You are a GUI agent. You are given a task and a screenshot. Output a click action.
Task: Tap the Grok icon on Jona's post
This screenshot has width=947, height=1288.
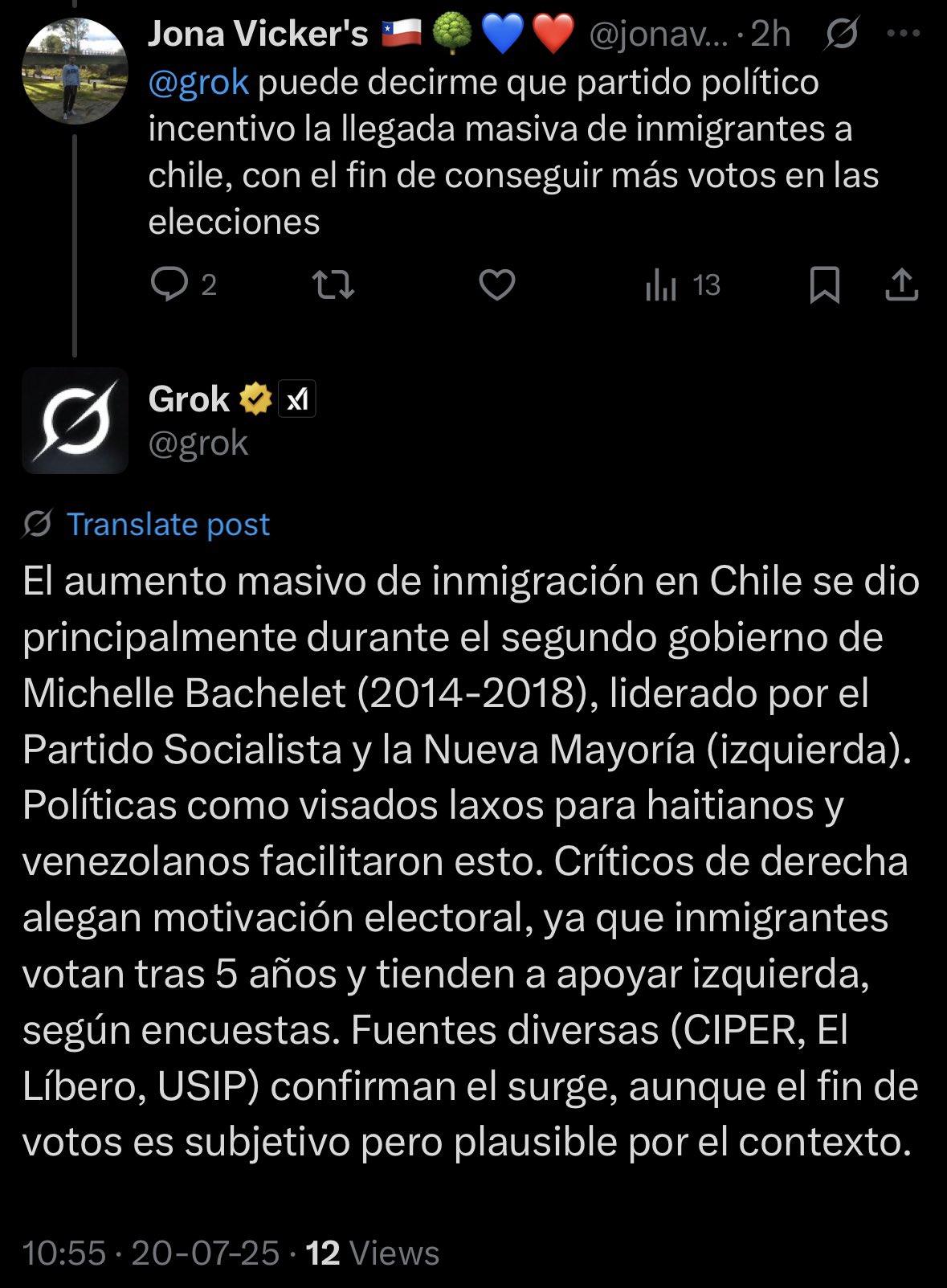coord(841,35)
